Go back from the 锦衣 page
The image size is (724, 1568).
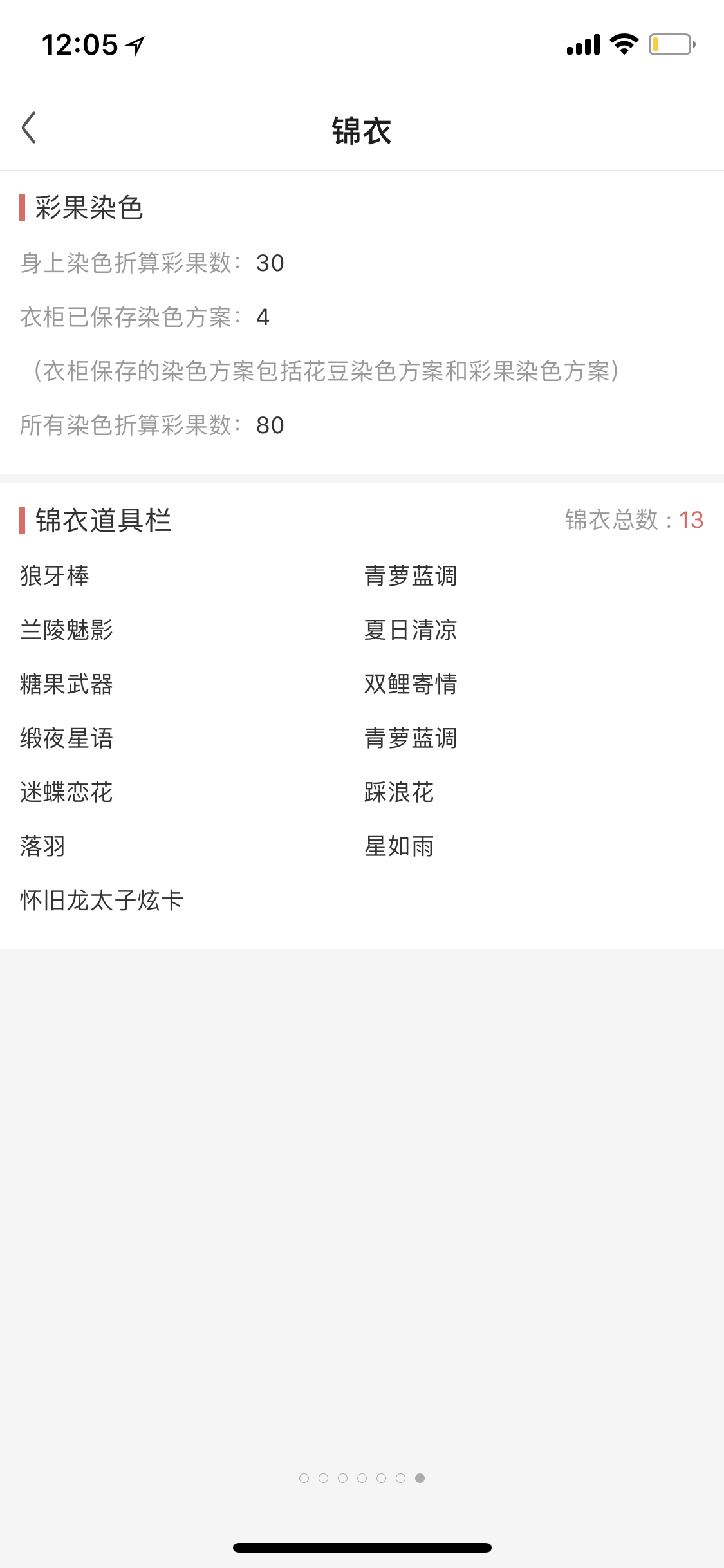point(29,128)
